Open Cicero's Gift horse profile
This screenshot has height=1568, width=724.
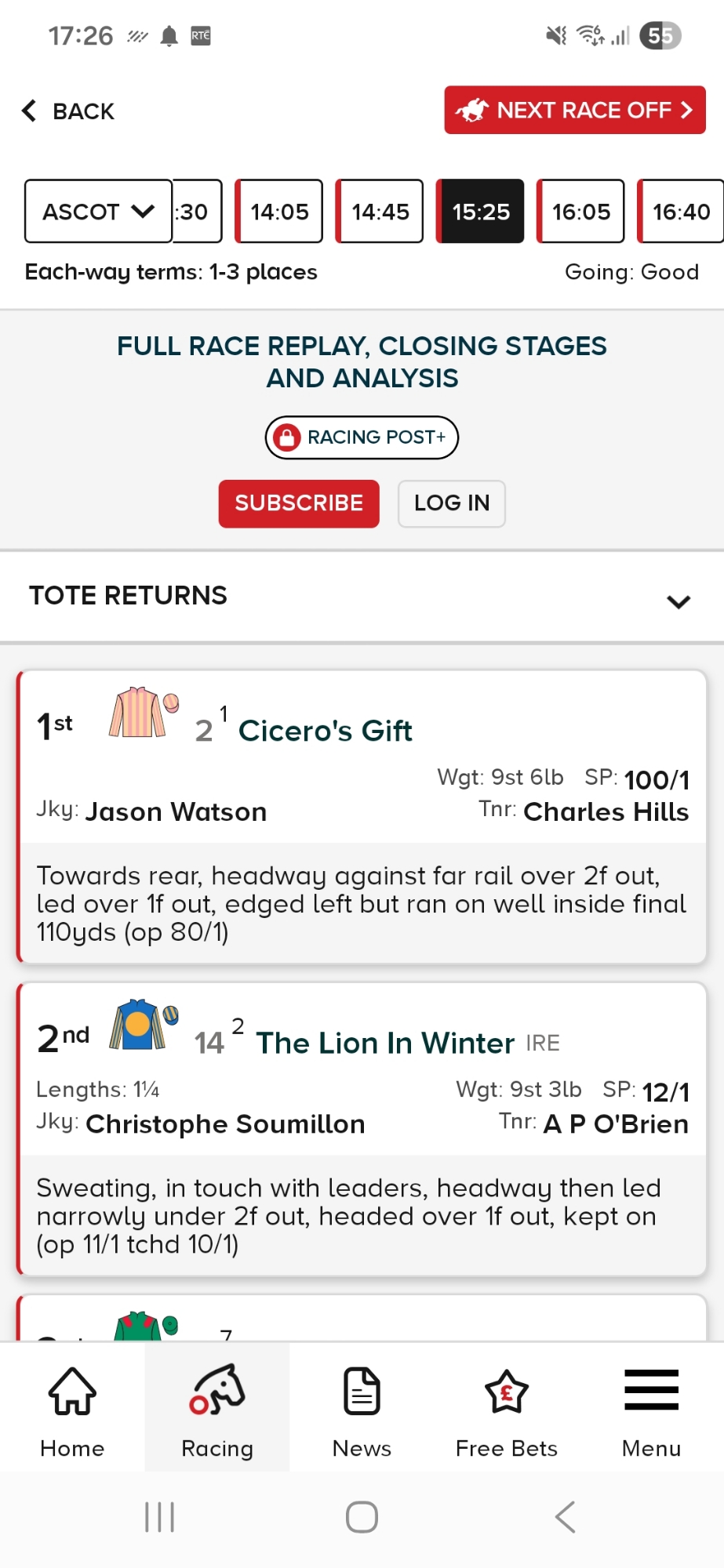click(x=325, y=731)
